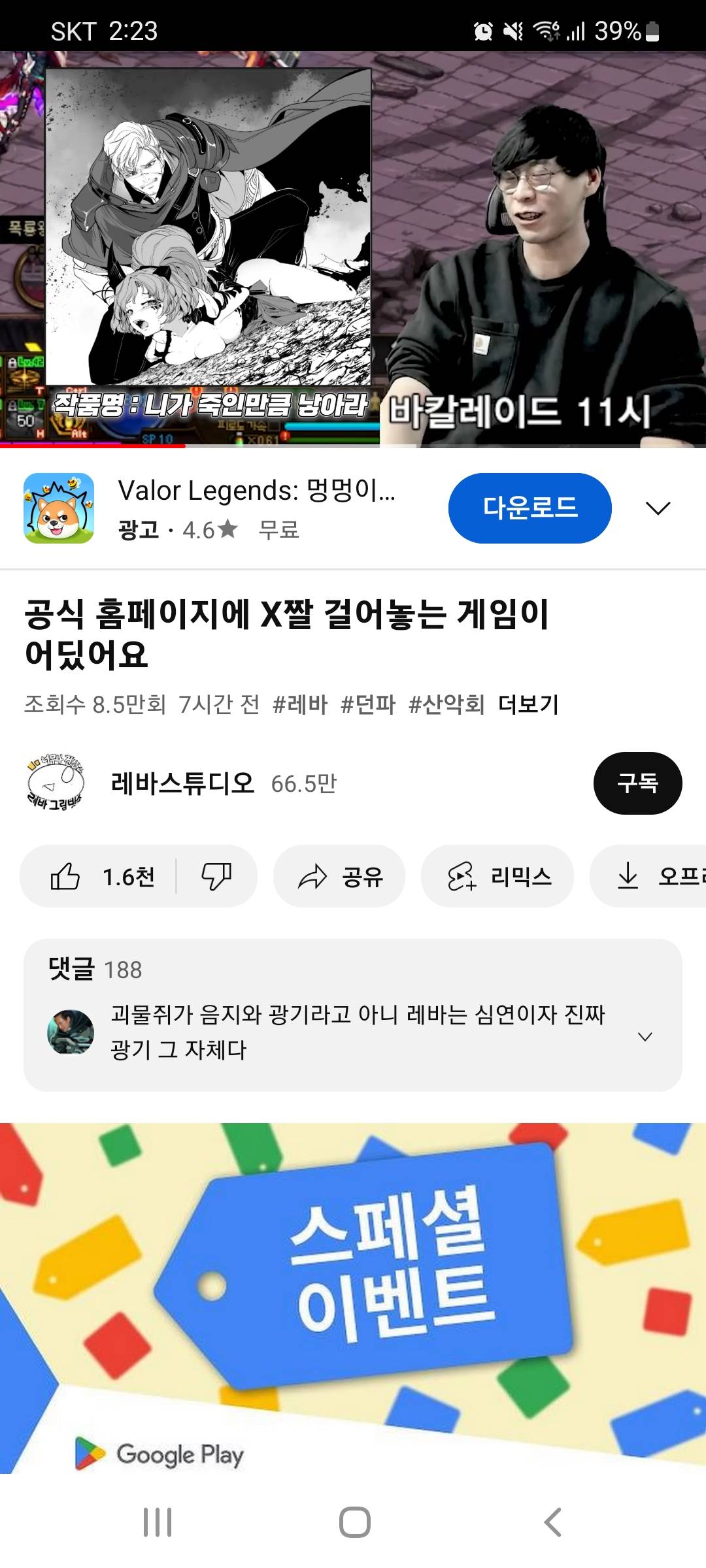
Task: Dislike this video
Action: pyautogui.click(x=216, y=876)
